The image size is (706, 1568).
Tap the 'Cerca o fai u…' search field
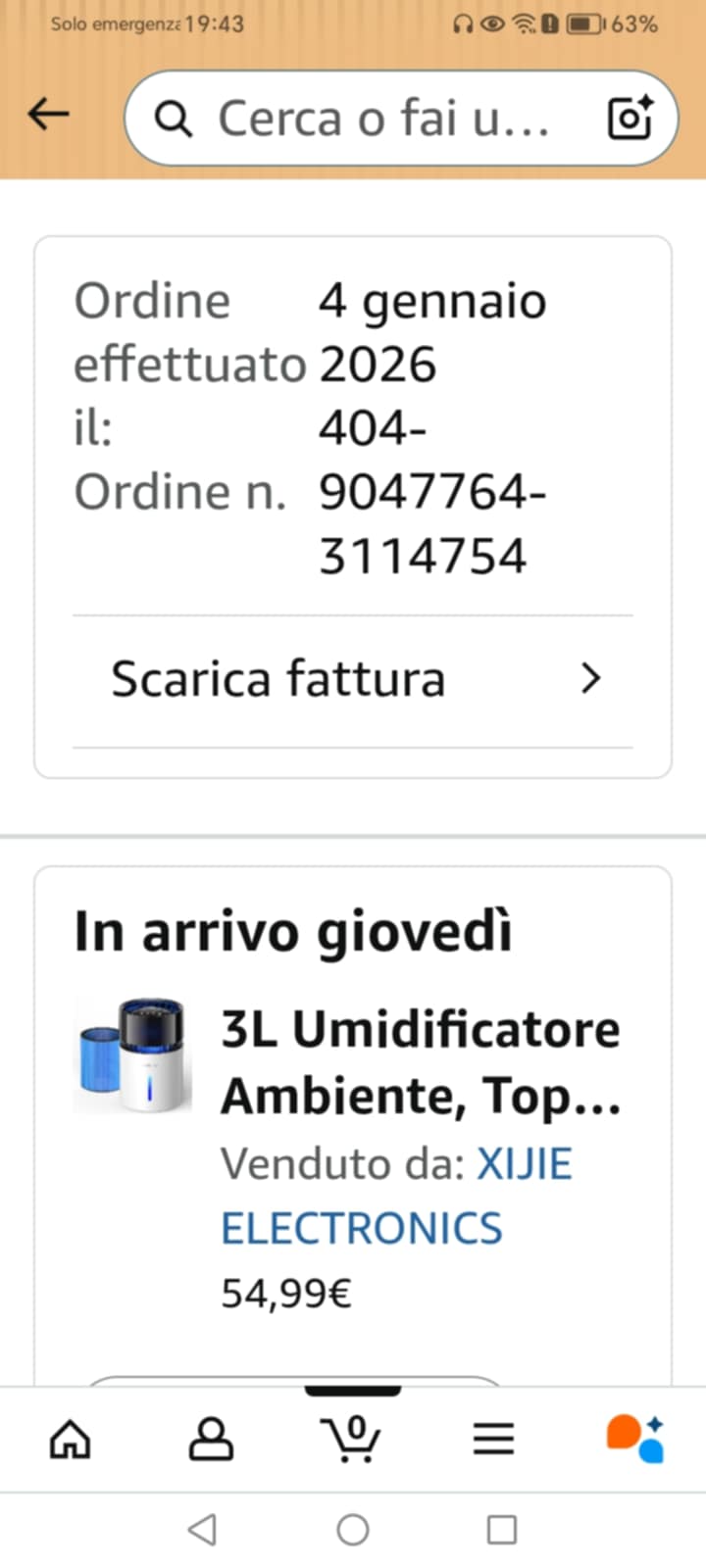(382, 119)
